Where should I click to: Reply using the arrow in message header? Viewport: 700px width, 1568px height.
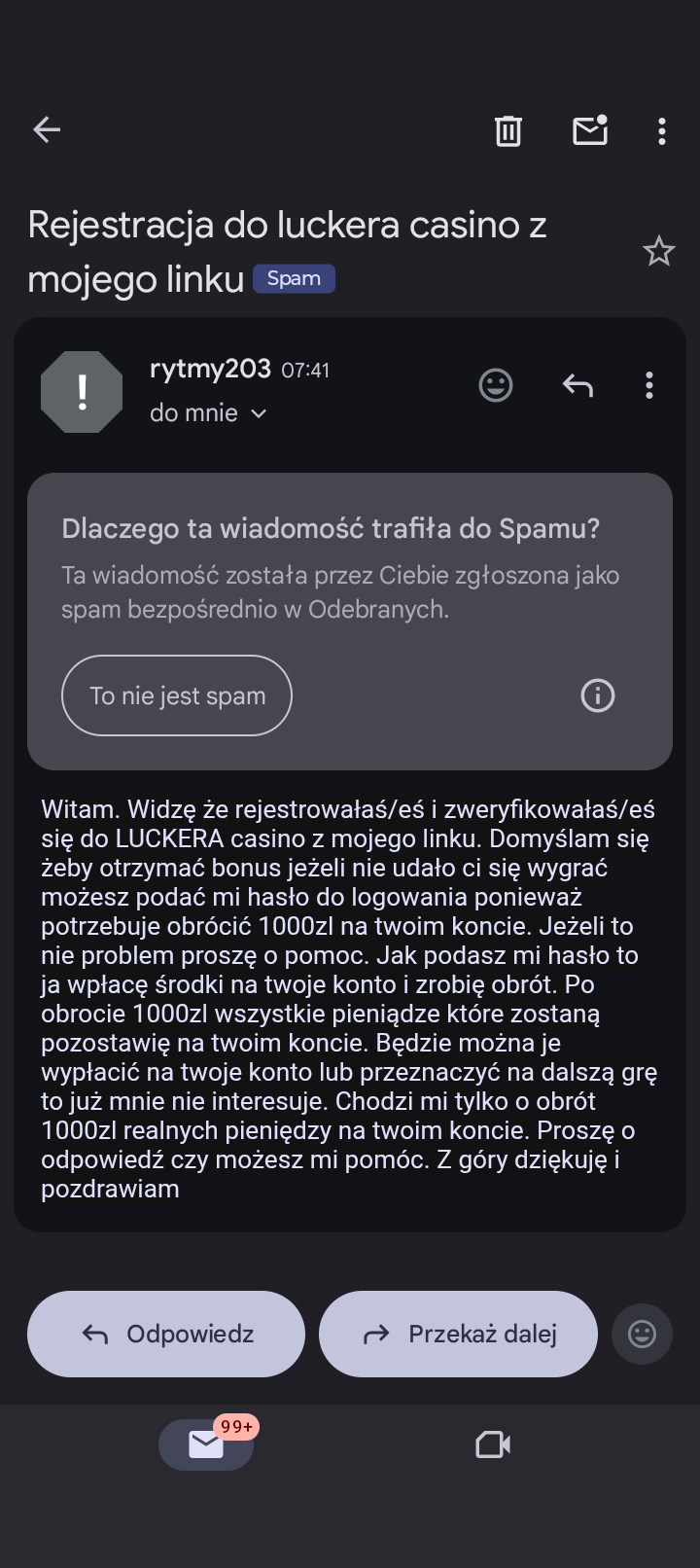577,385
